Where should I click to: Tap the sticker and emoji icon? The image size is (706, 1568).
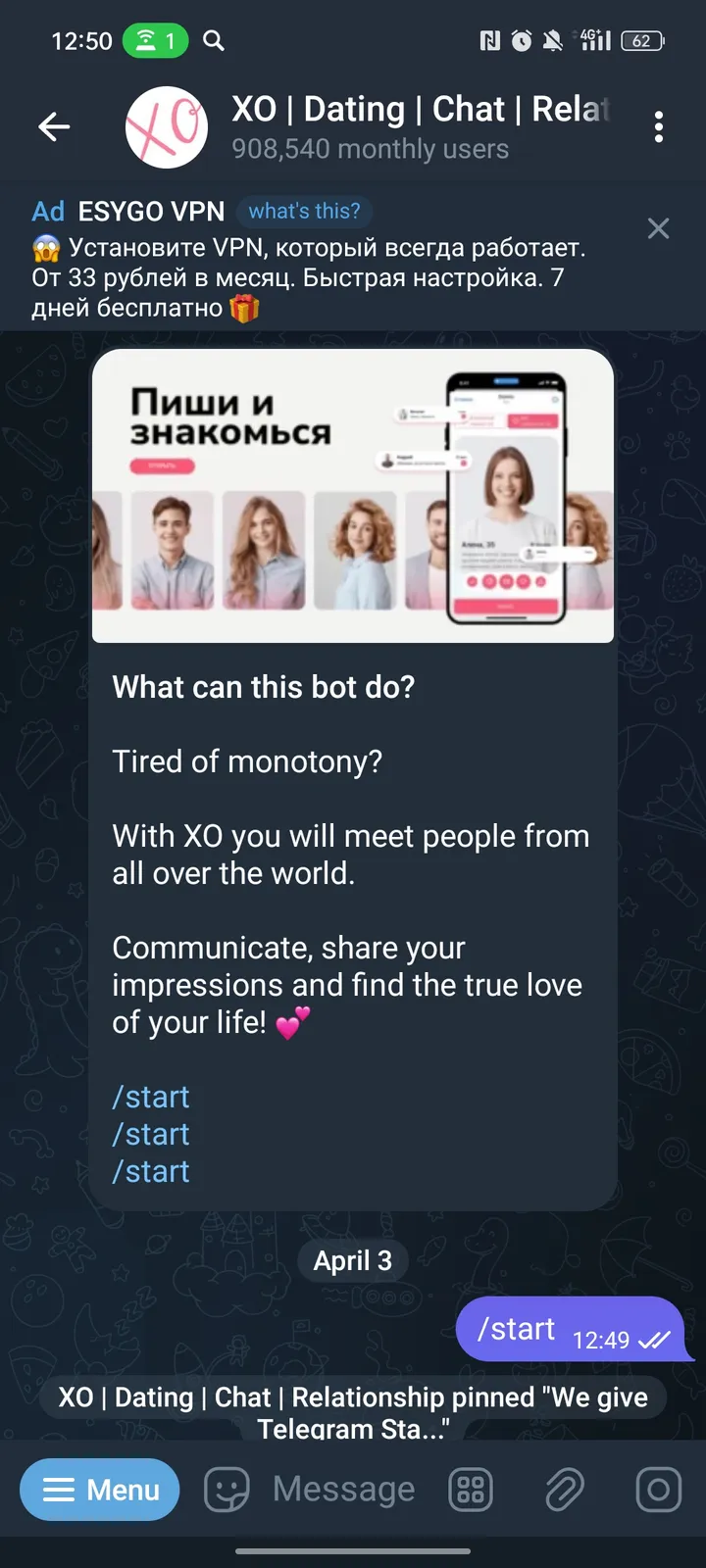pyautogui.click(x=226, y=1489)
